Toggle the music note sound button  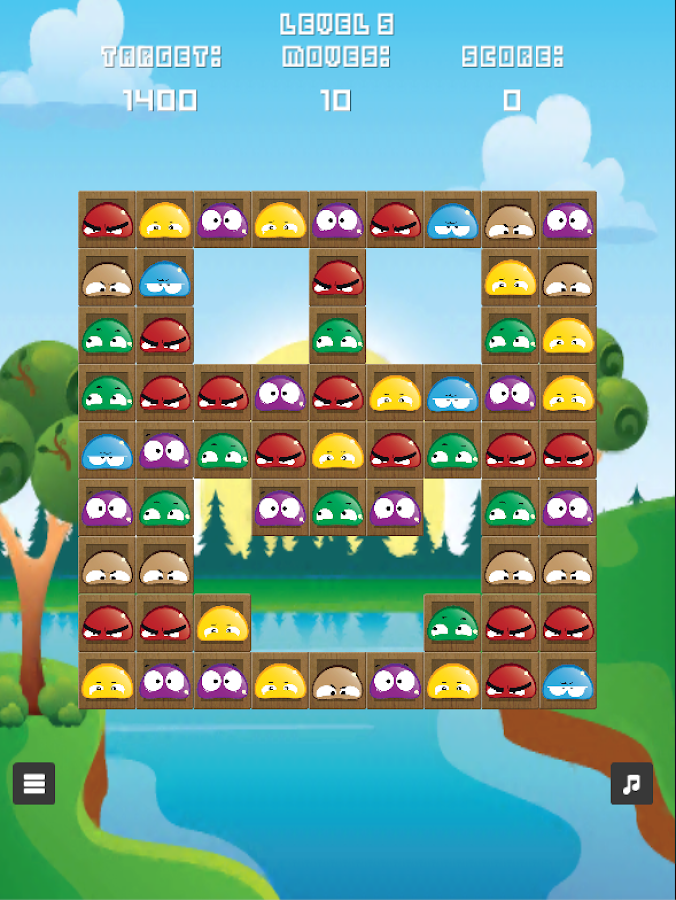(632, 783)
